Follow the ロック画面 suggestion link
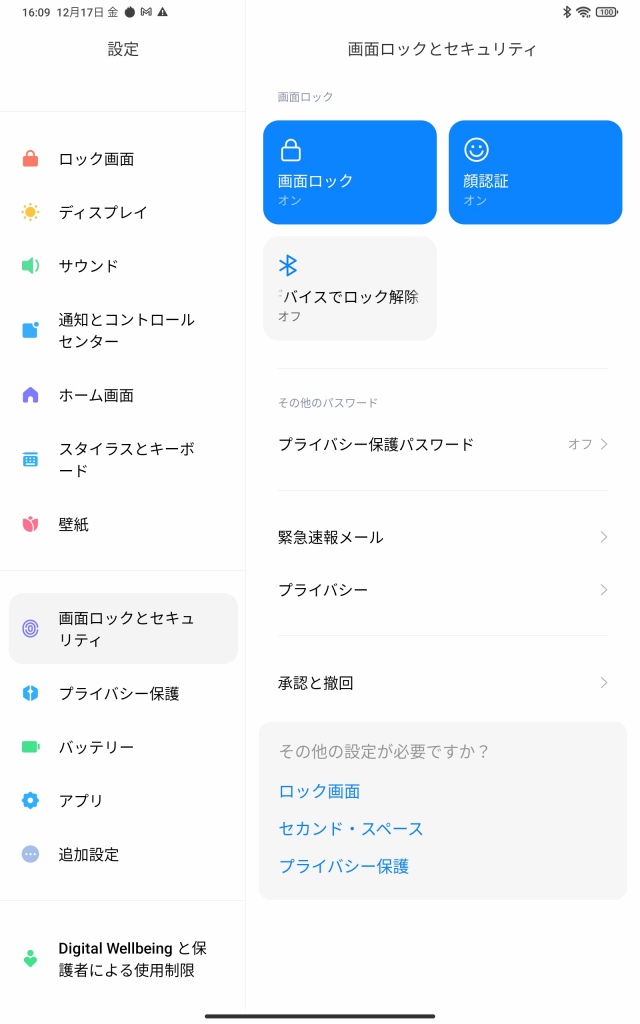640x1024 pixels. point(319,792)
